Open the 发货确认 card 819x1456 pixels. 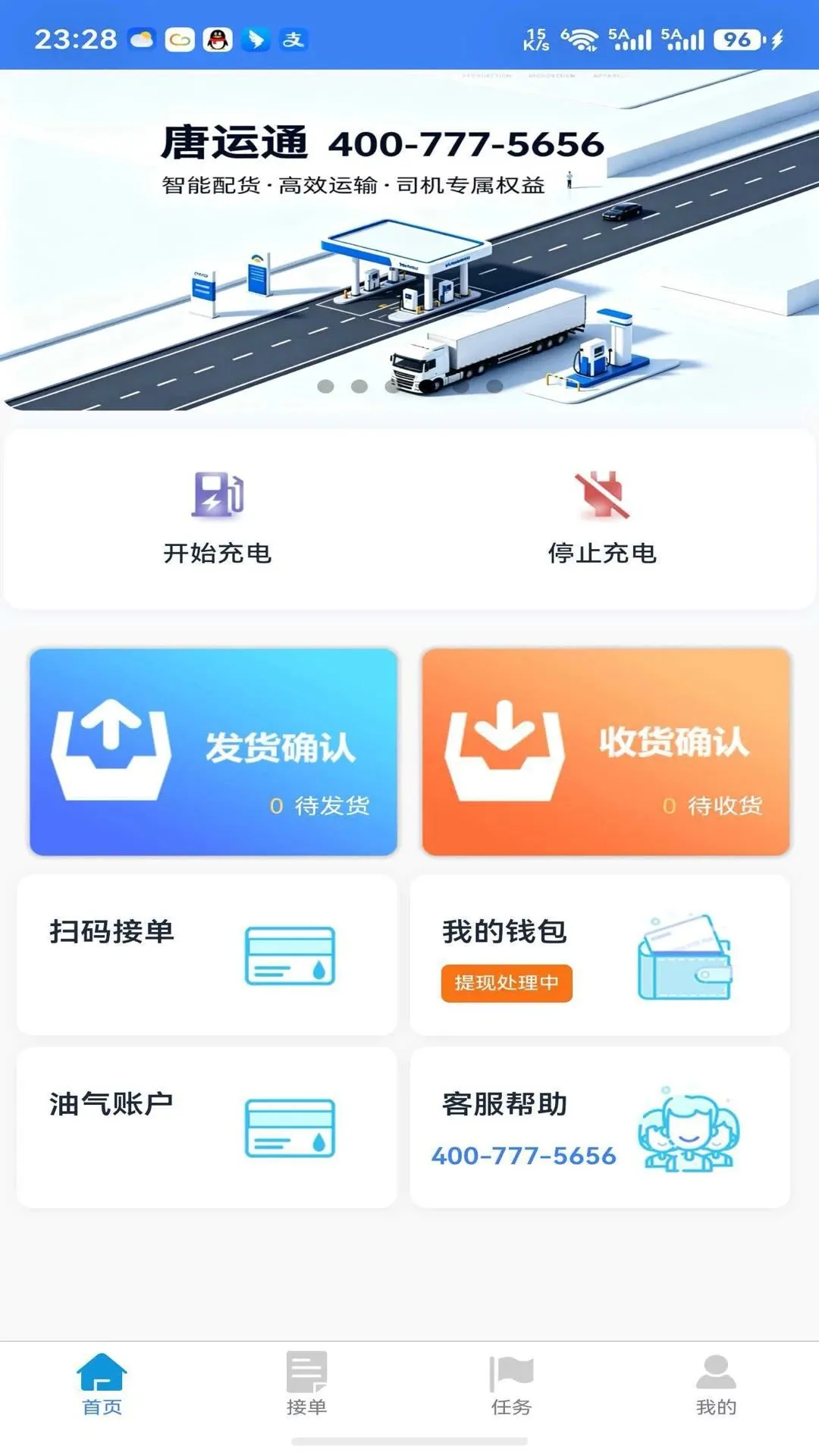point(214,752)
